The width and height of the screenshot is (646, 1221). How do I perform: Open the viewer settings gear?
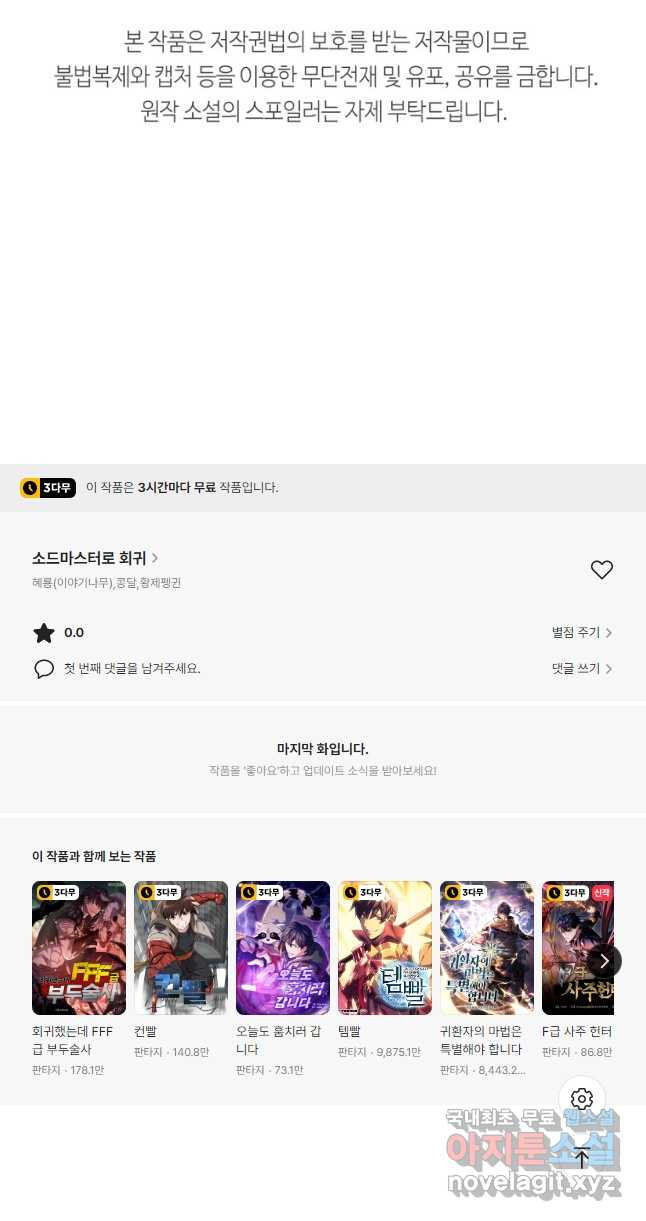pyautogui.click(x=582, y=1100)
